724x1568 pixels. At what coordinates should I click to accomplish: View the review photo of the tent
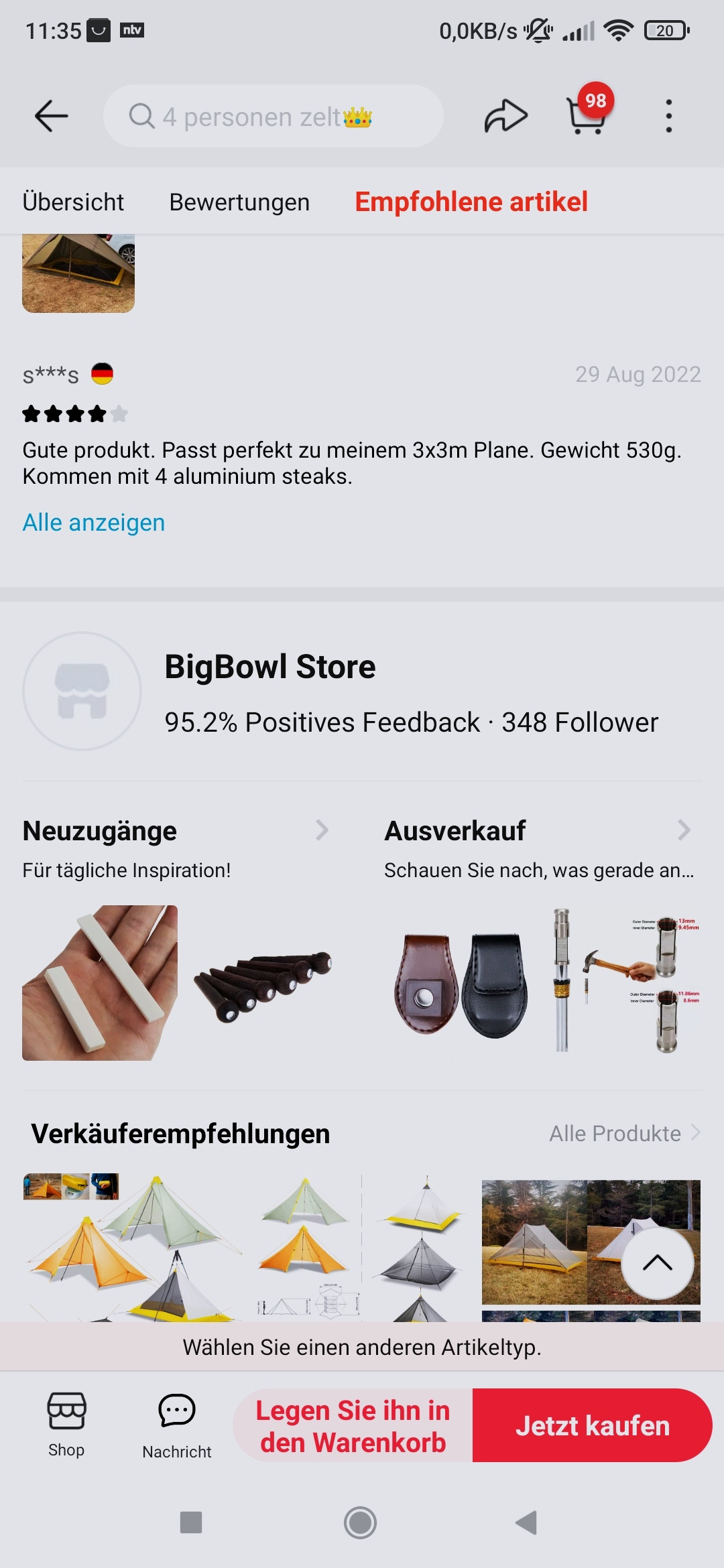pyautogui.click(x=78, y=273)
